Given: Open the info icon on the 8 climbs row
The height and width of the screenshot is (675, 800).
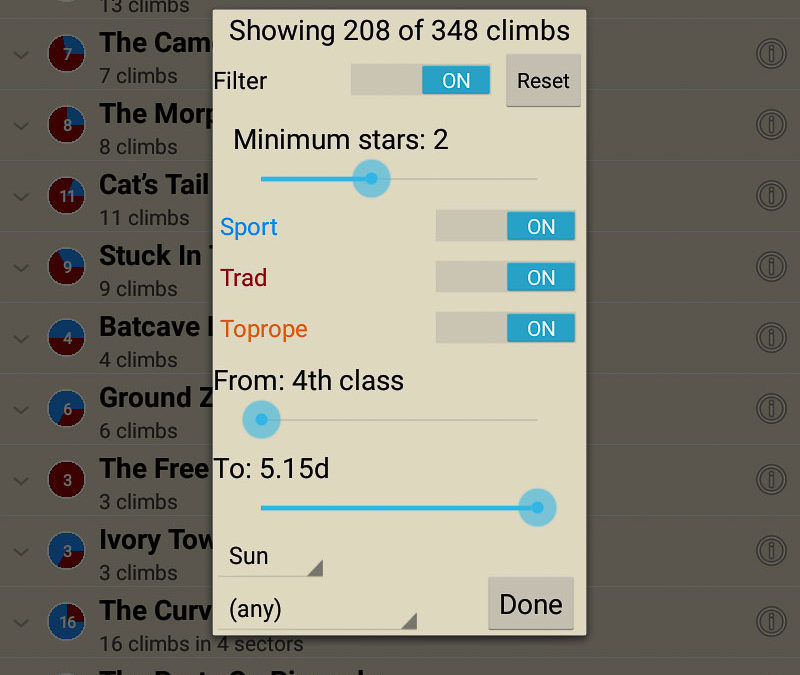Looking at the screenshot, I should point(770,124).
